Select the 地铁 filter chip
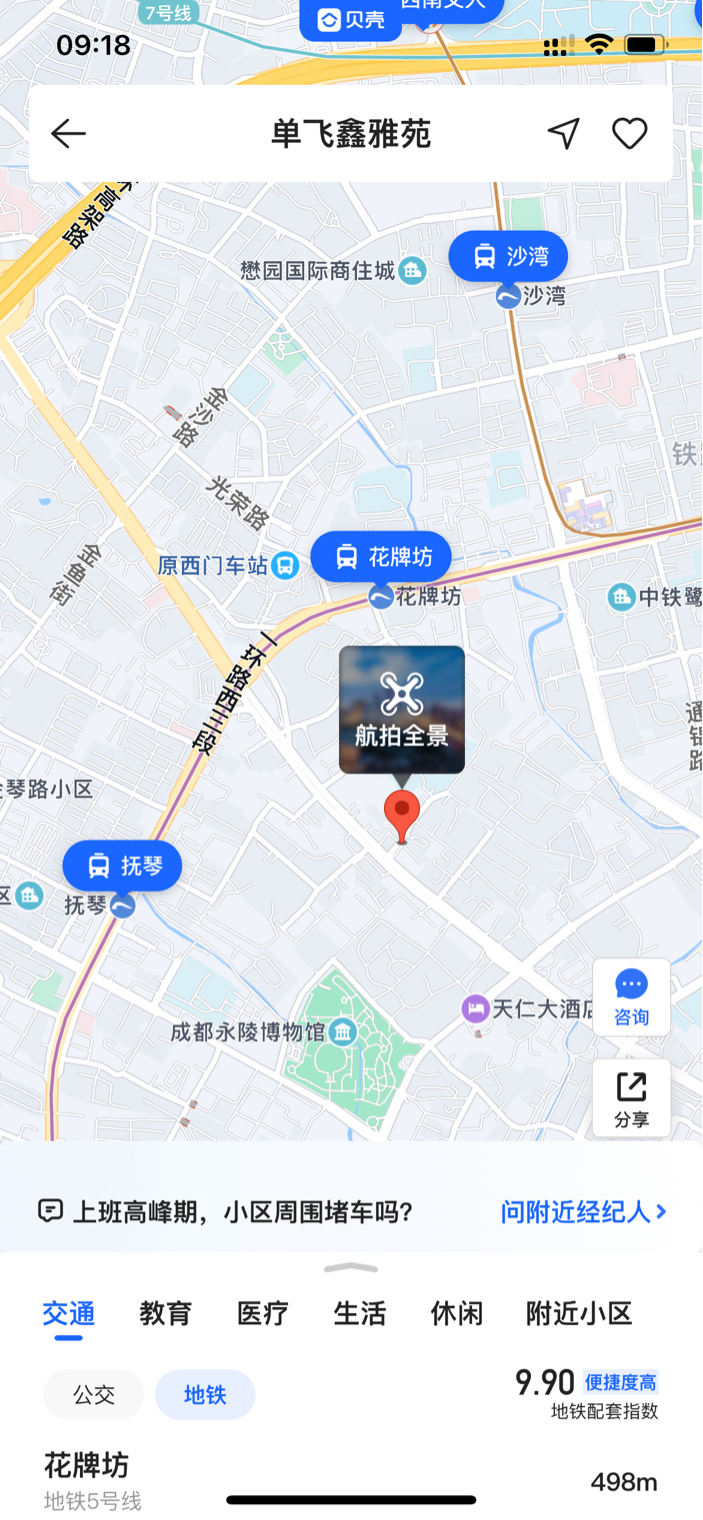703x1520 pixels. [205, 1394]
